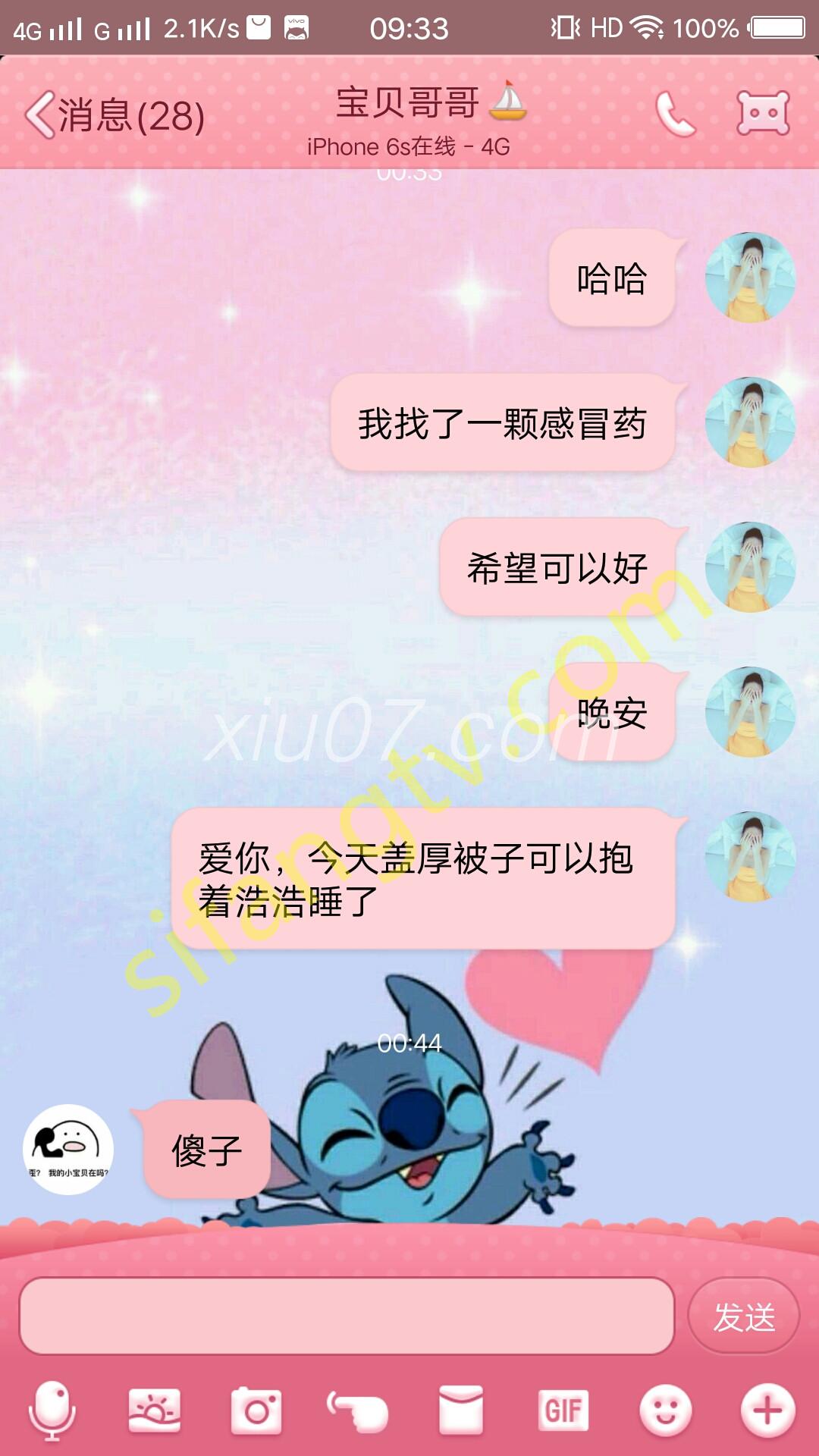
Task: Go back to messages list (28)
Action: [114, 115]
